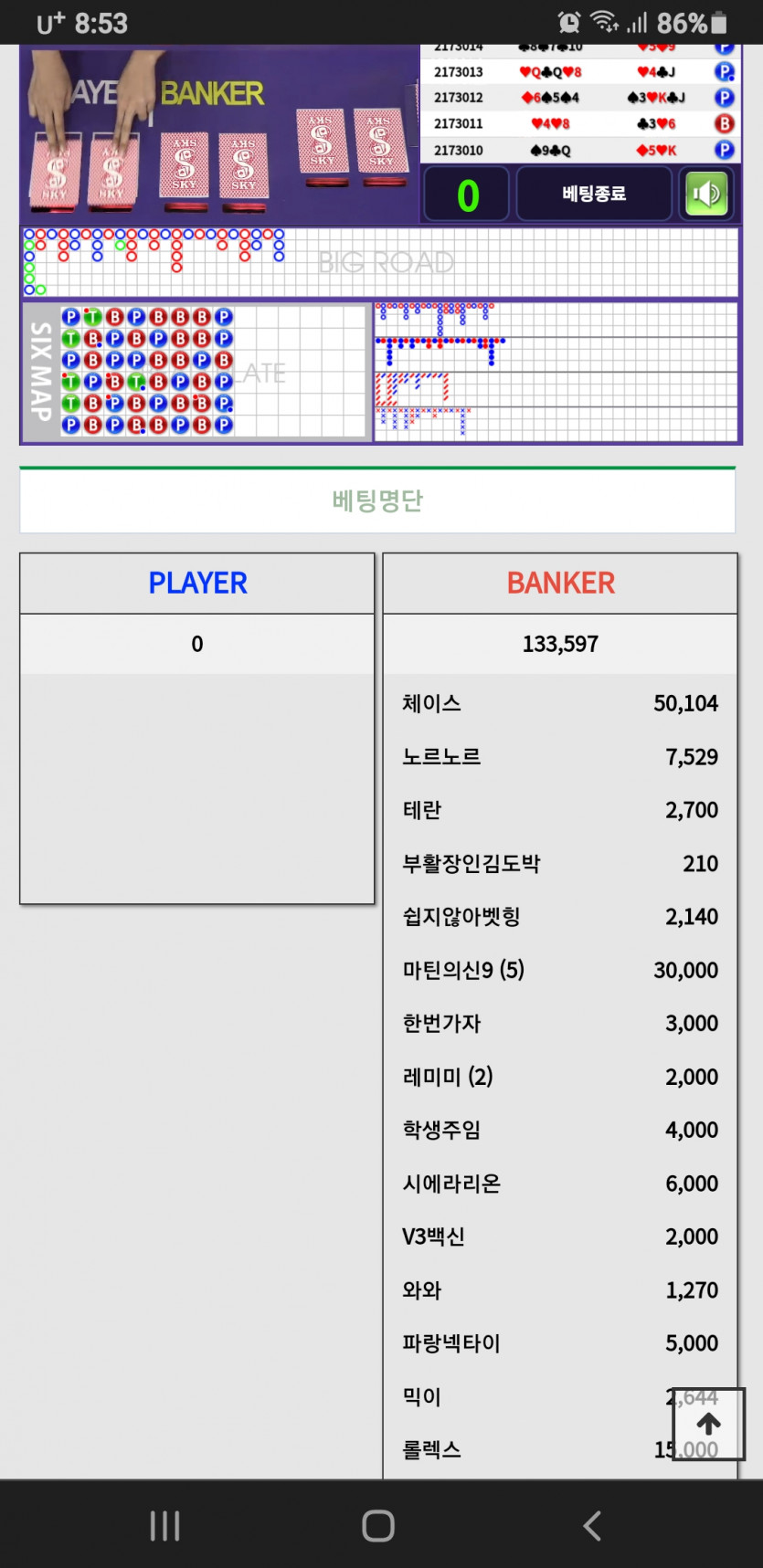
Task: Tap the scroll-to-top arrow button
Action: pyautogui.click(x=708, y=1424)
